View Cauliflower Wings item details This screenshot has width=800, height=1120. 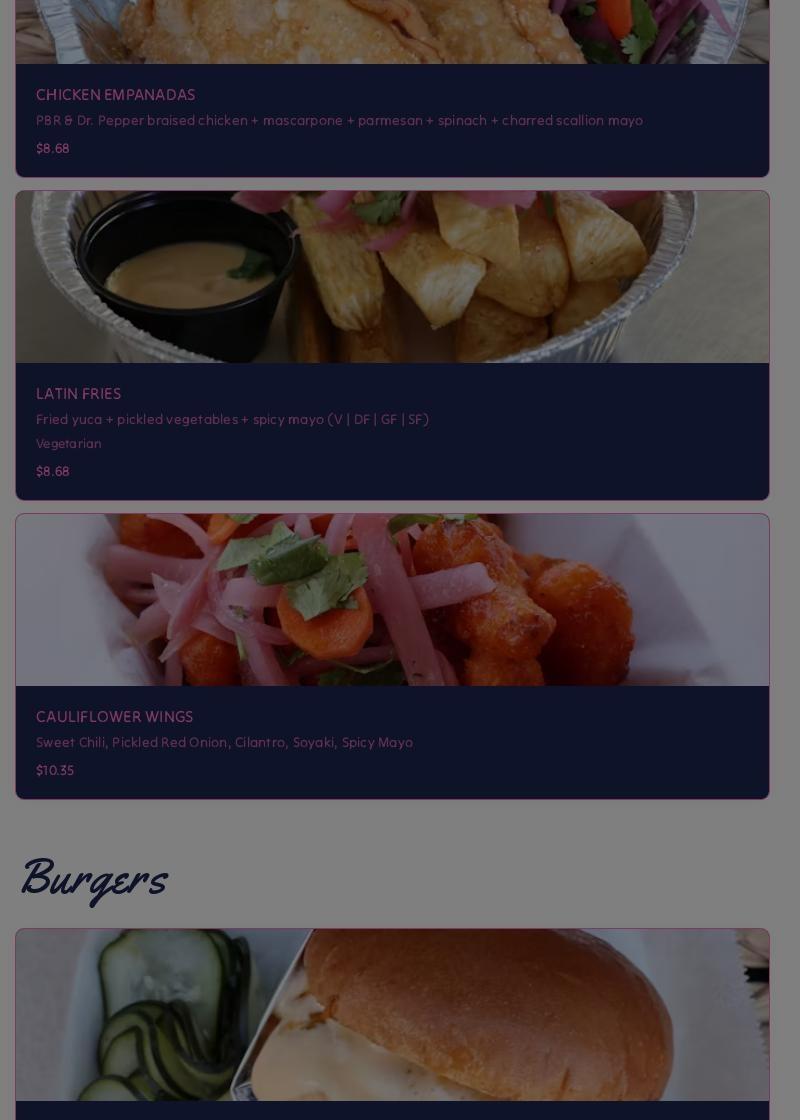click(x=392, y=656)
